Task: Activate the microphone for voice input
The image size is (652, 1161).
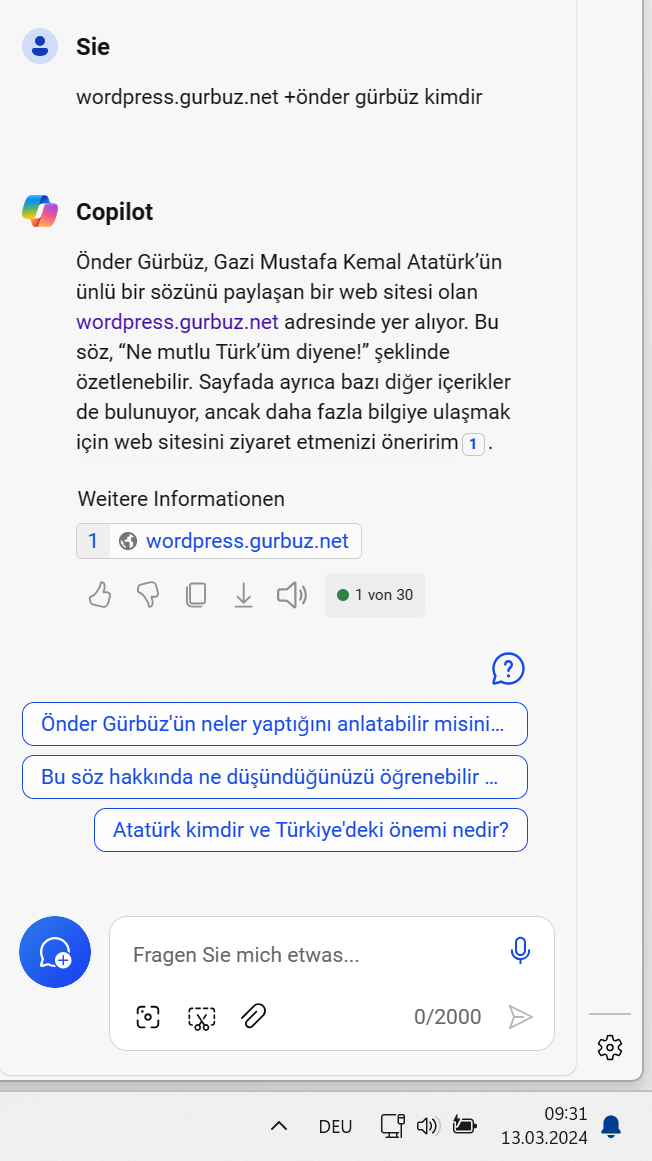Action: coord(521,950)
